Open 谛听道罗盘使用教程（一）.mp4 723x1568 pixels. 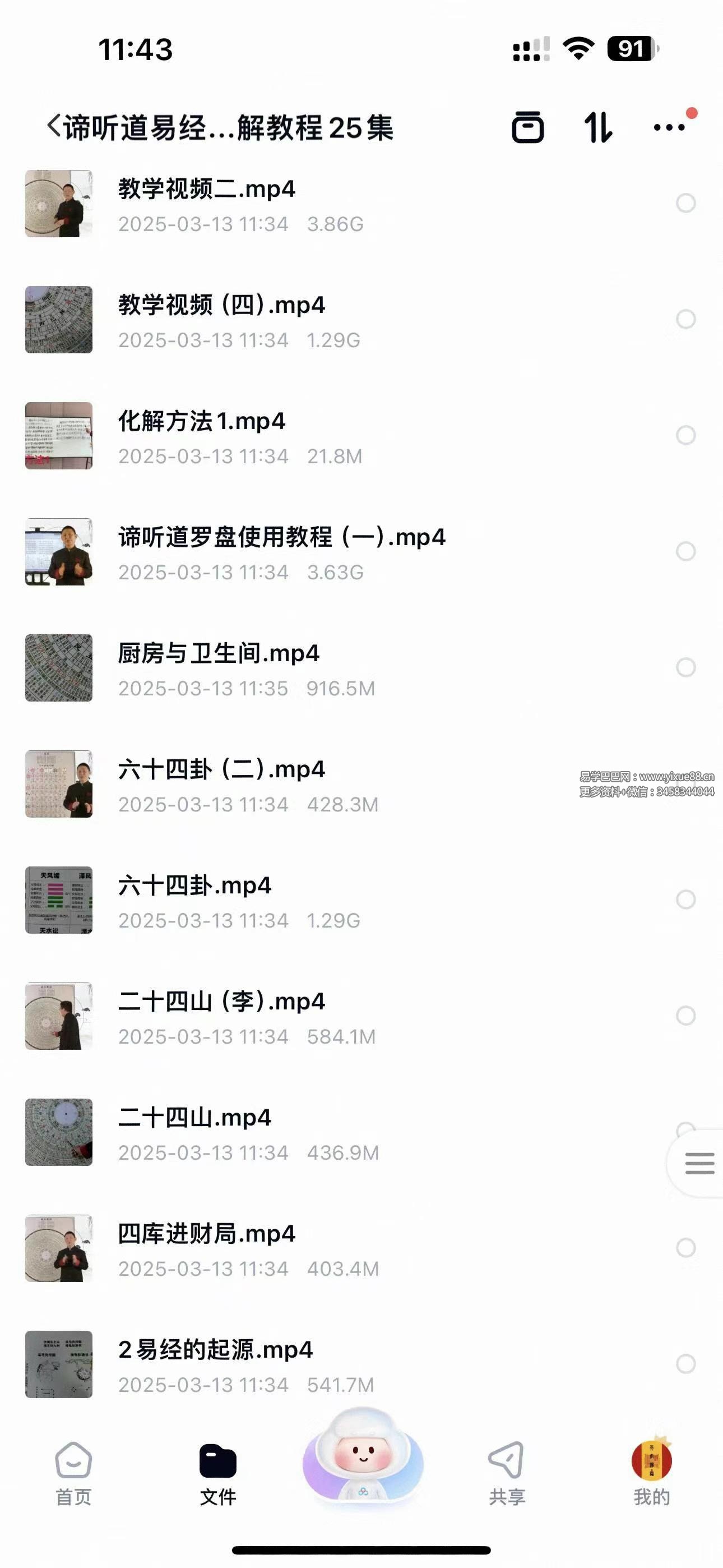point(281,551)
